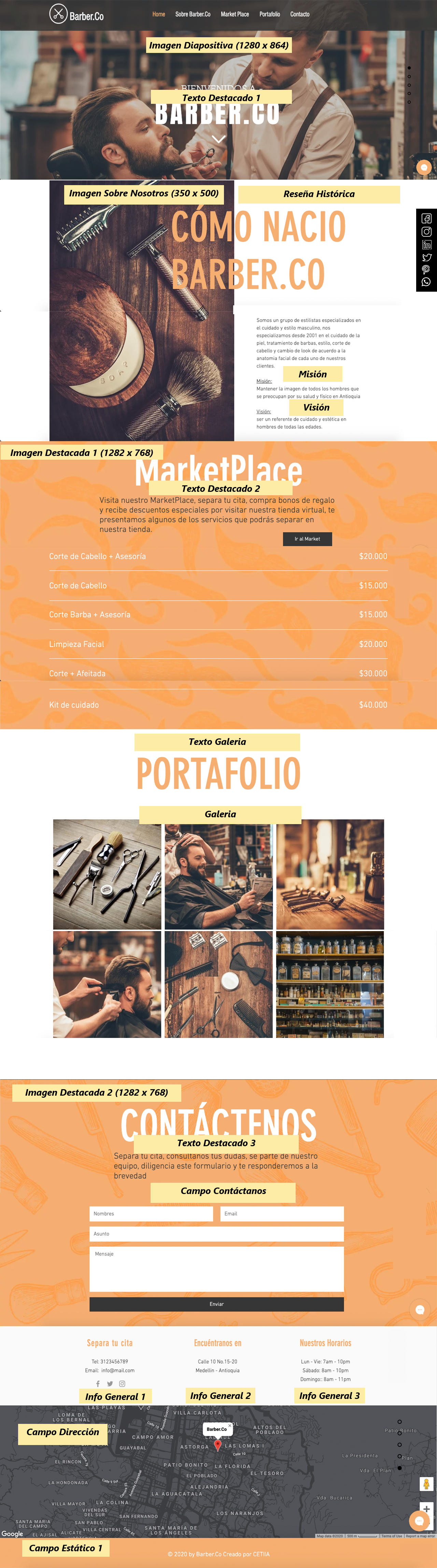The image size is (437, 1568).
Task: Select the Asunto field
Action: coord(217,1233)
